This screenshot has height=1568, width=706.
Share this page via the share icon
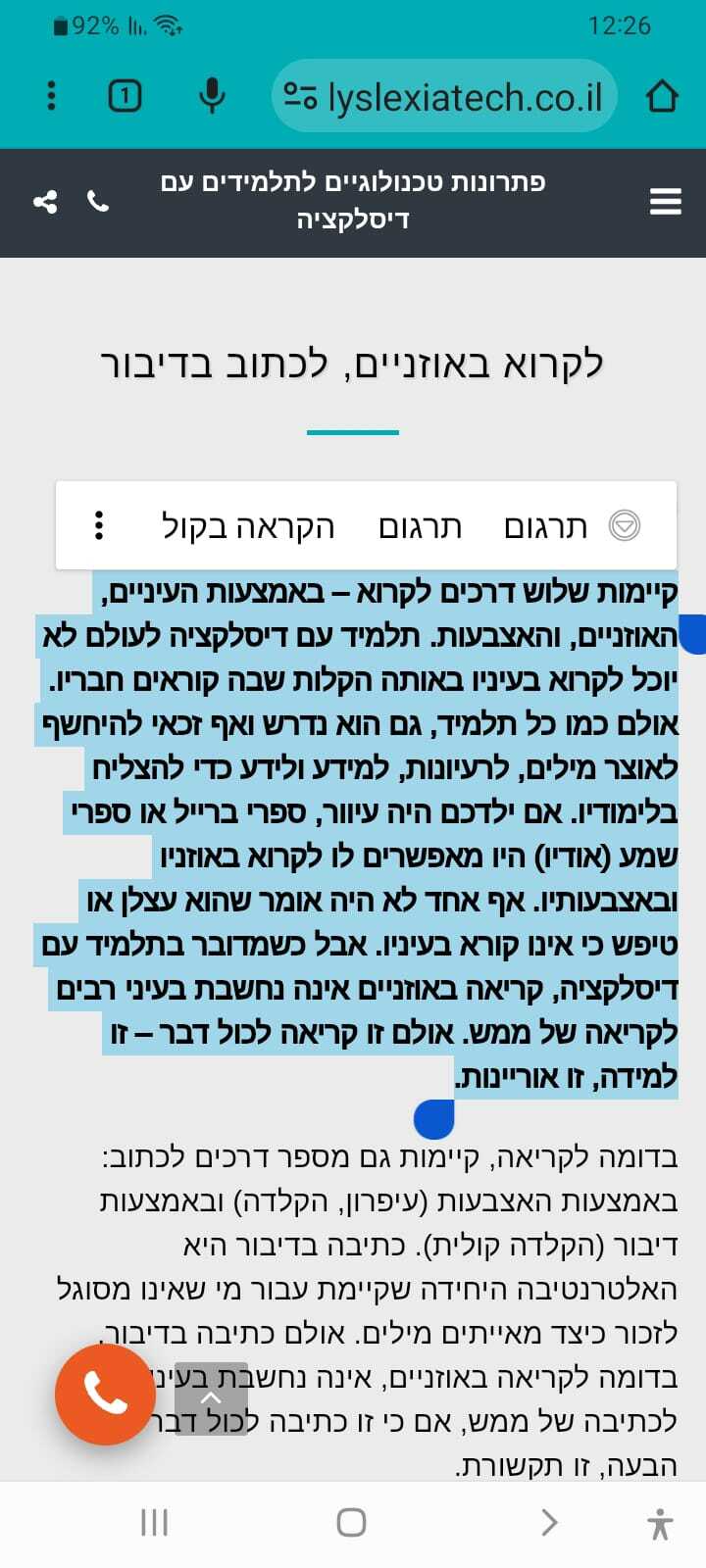(x=45, y=202)
